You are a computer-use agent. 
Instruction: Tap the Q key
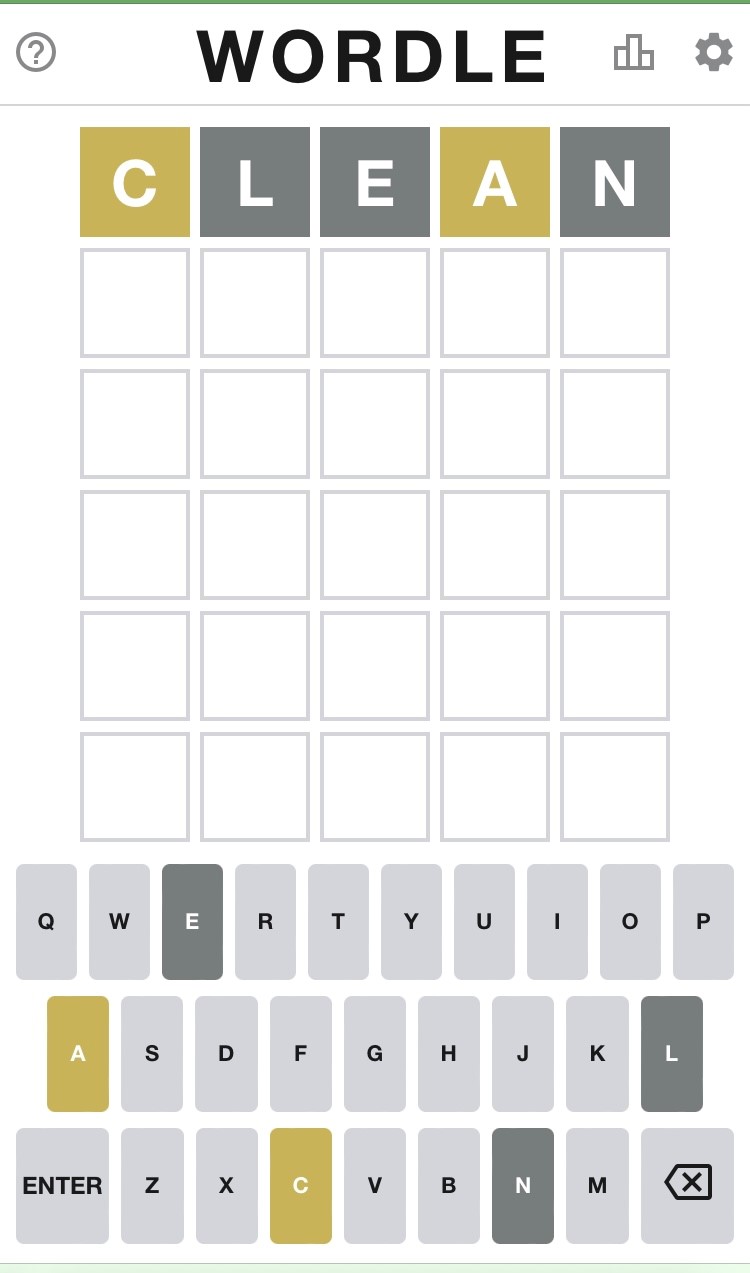point(46,922)
